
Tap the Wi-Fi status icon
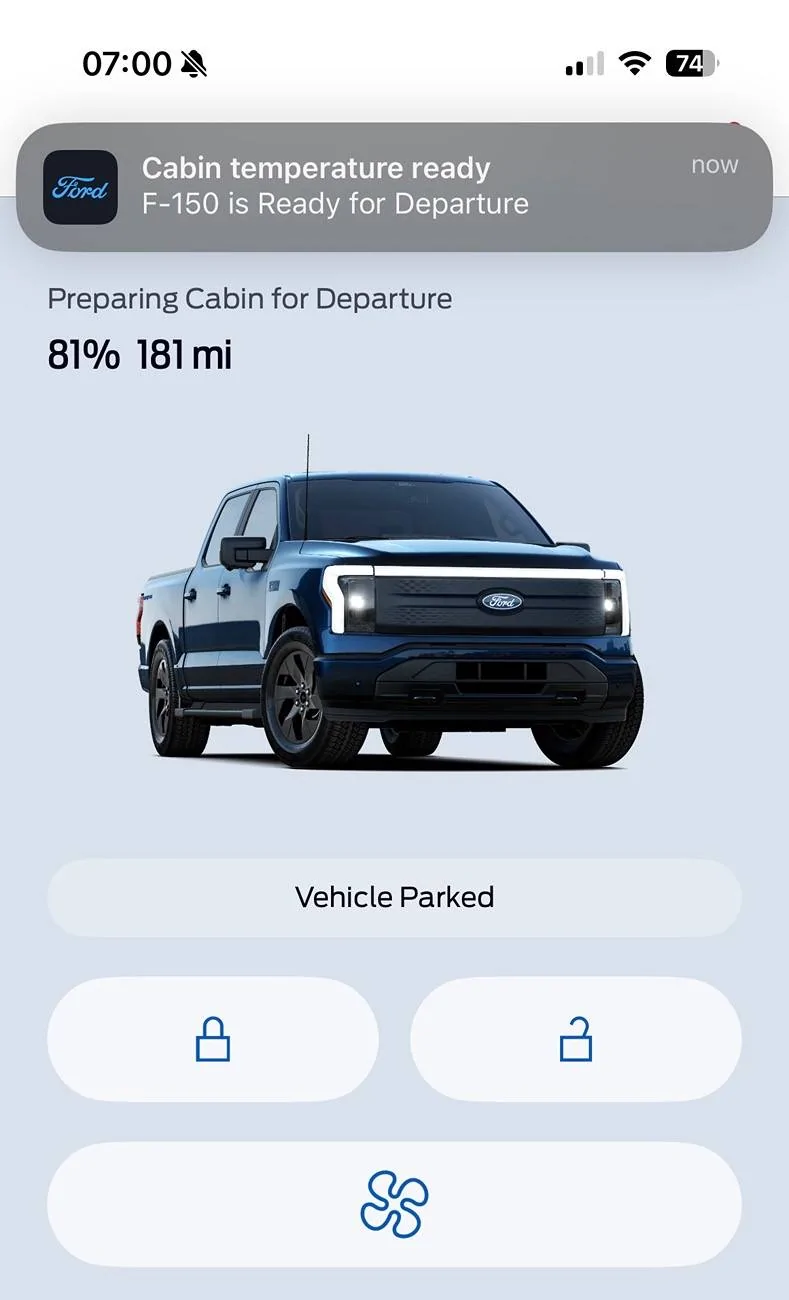coord(637,62)
